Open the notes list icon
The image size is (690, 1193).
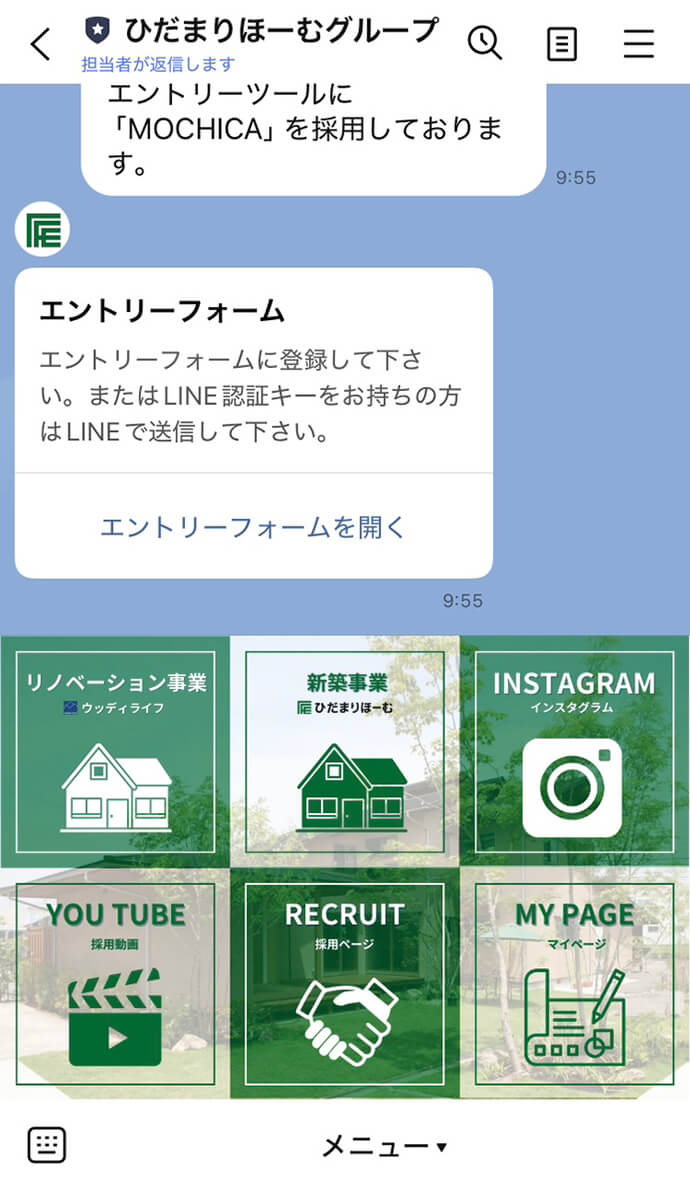tap(562, 44)
